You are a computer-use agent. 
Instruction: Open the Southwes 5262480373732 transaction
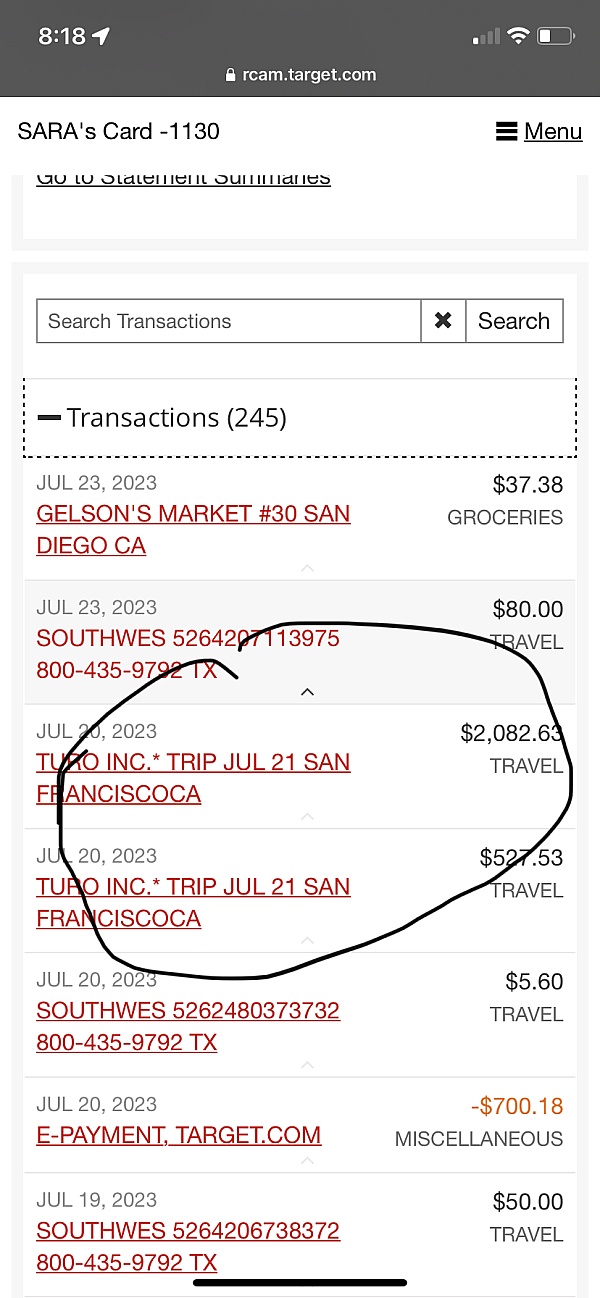[188, 1026]
